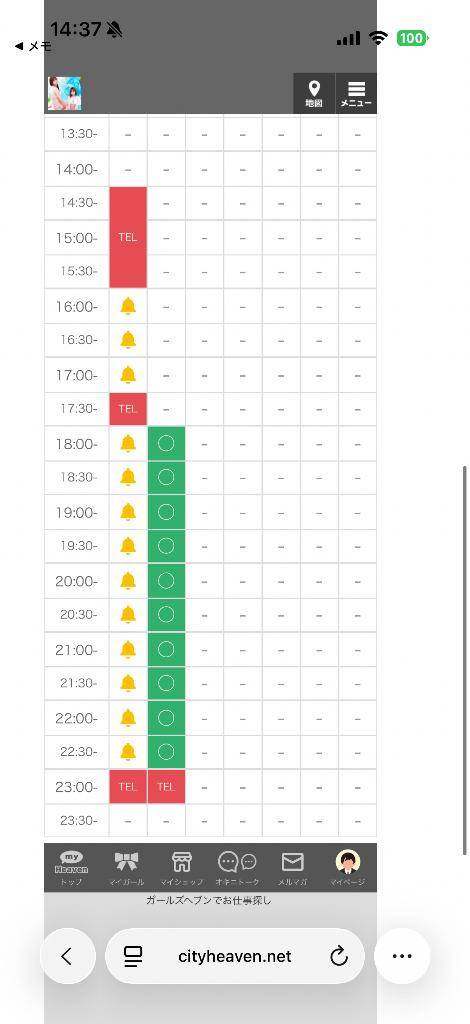Select the green circle at 20:00

click(166, 581)
